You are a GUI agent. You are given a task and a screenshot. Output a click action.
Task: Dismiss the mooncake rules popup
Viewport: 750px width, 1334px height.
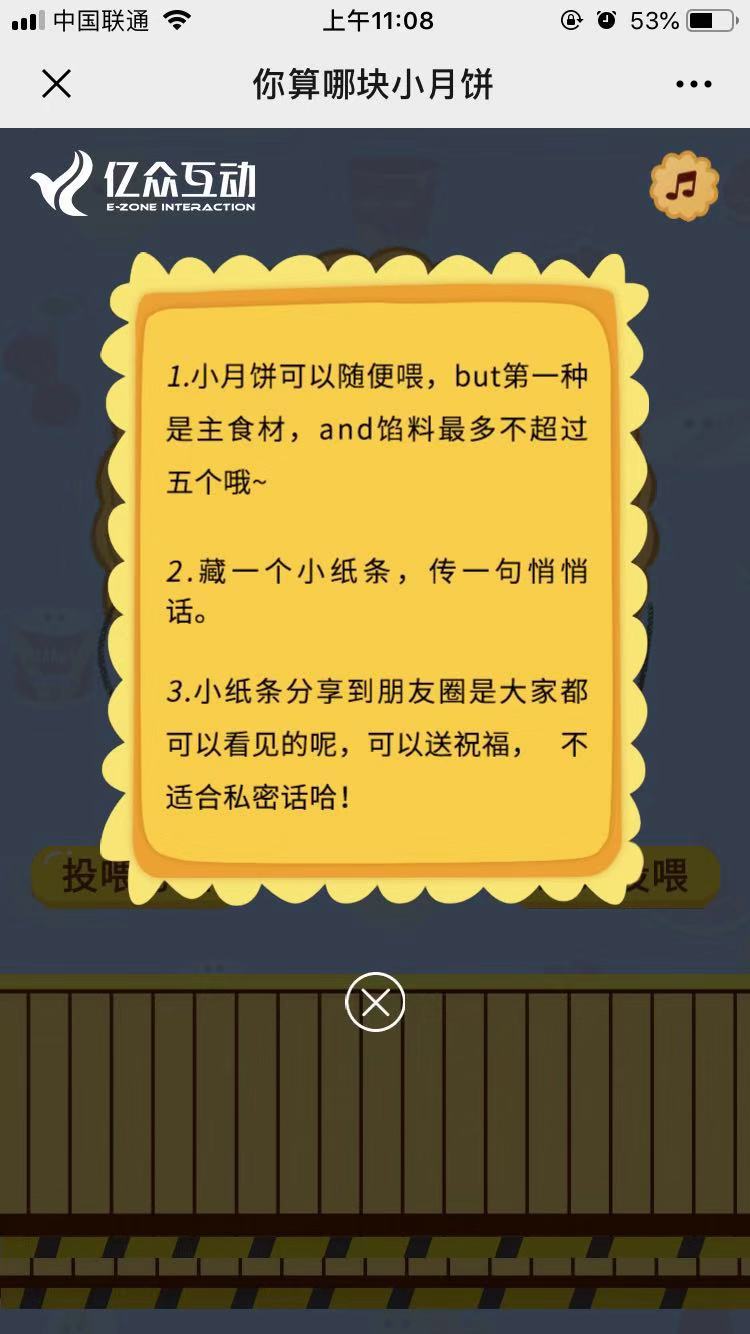tap(375, 1002)
